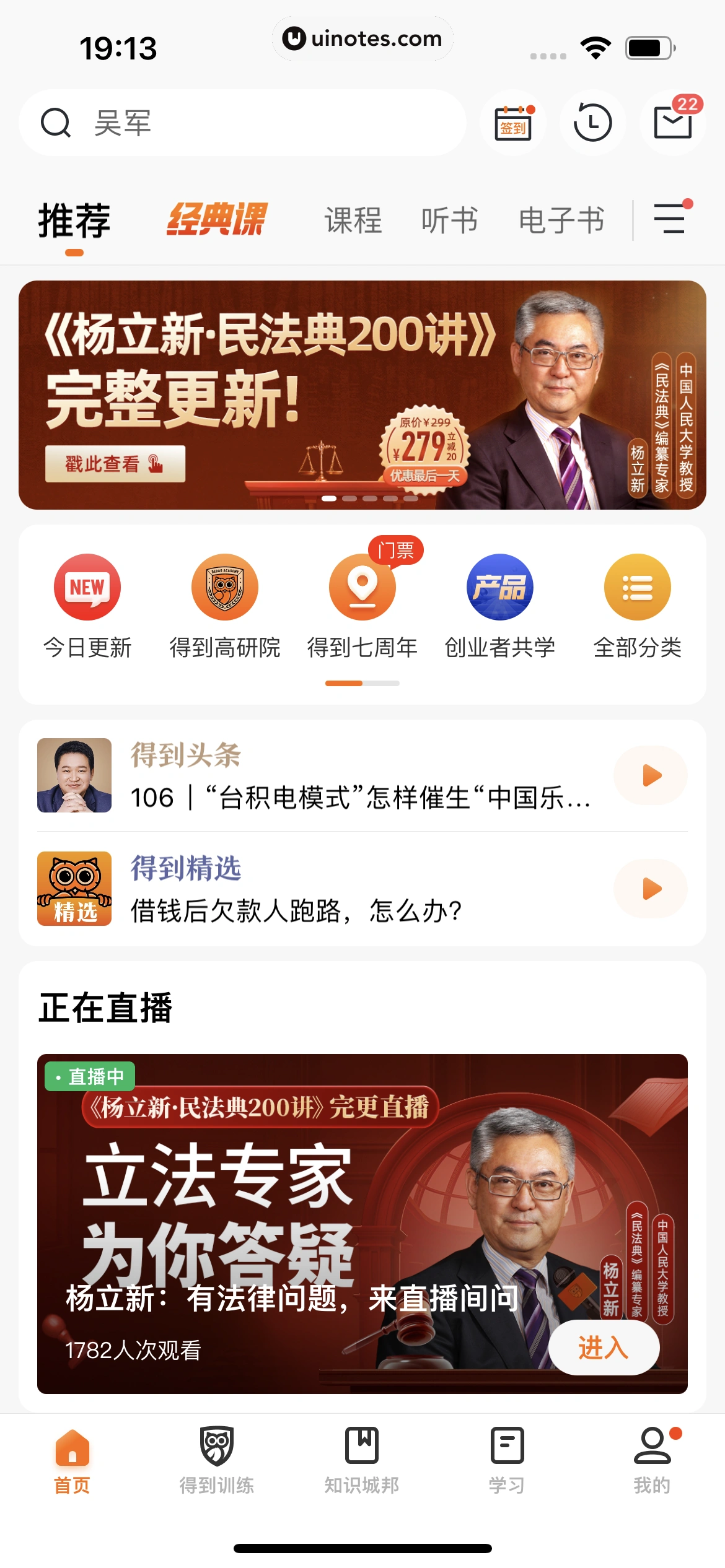
Task: Tap the shortcut page indicator dots
Action: coord(362,683)
